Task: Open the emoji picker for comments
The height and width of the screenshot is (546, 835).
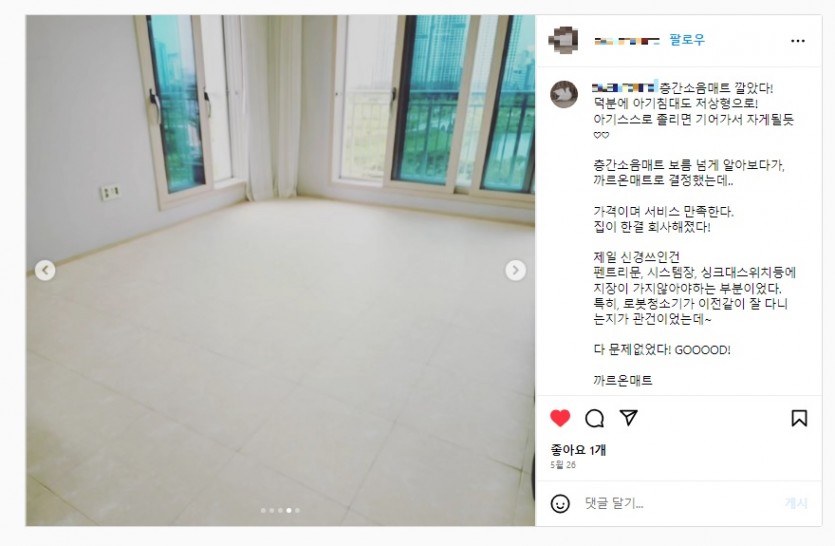Action: click(x=561, y=503)
